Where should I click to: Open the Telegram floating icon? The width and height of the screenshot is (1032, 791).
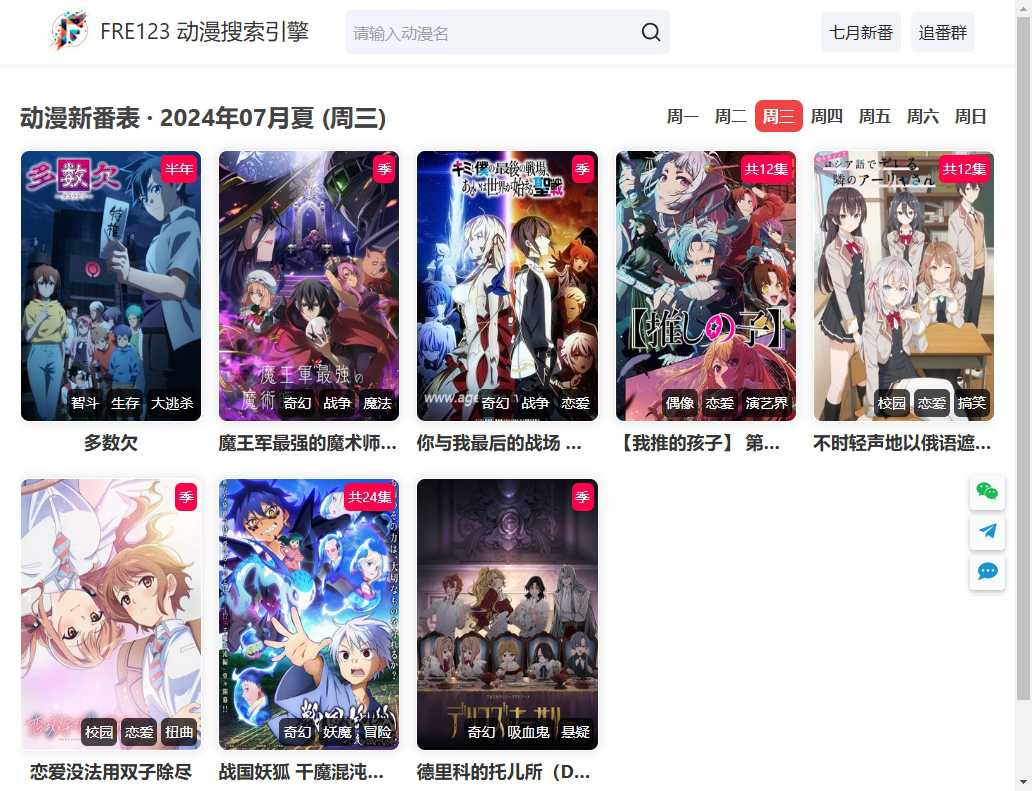pyautogui.click(x=987, y=531)
